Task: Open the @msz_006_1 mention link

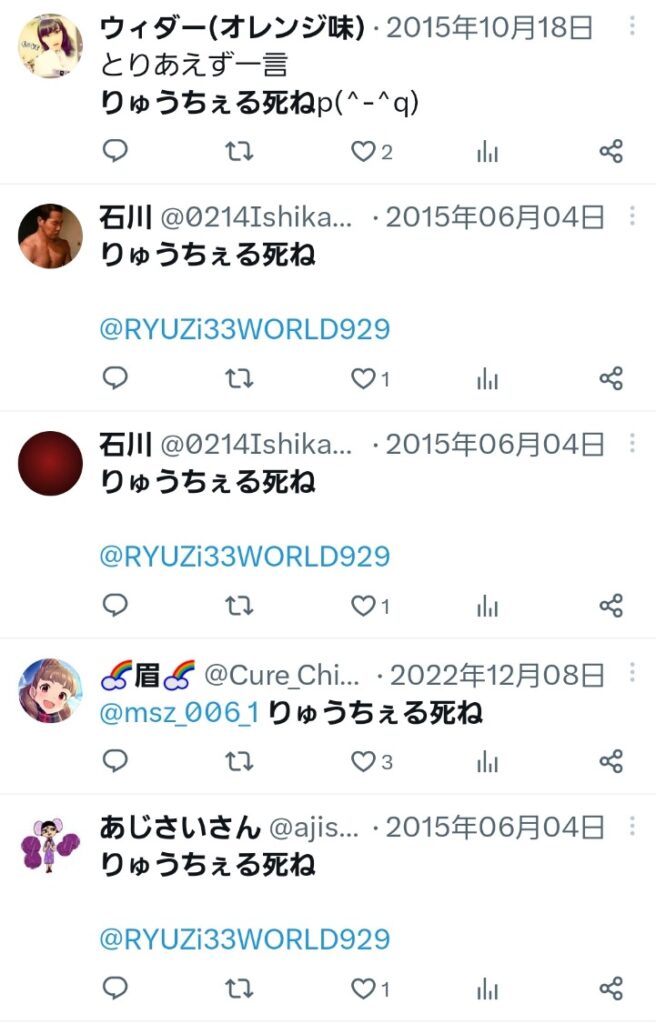Action: (x=180, y=713)
